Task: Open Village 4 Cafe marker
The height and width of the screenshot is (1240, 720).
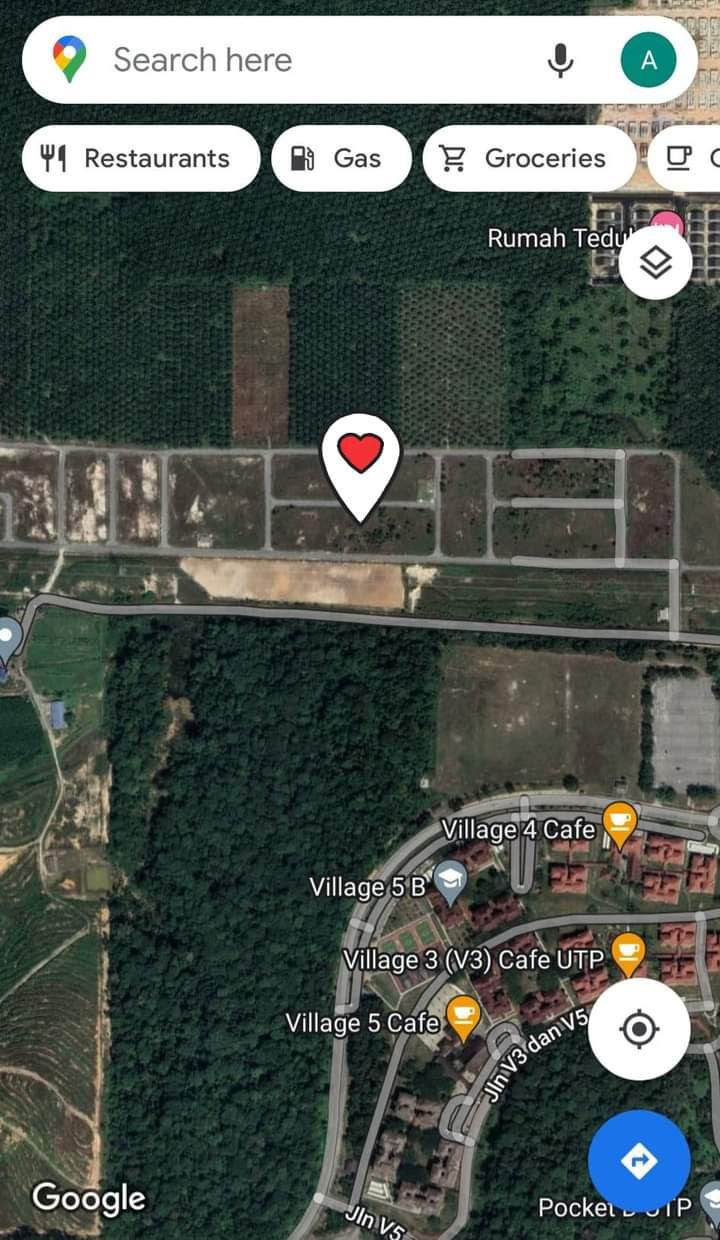Action: click(620, 822)
